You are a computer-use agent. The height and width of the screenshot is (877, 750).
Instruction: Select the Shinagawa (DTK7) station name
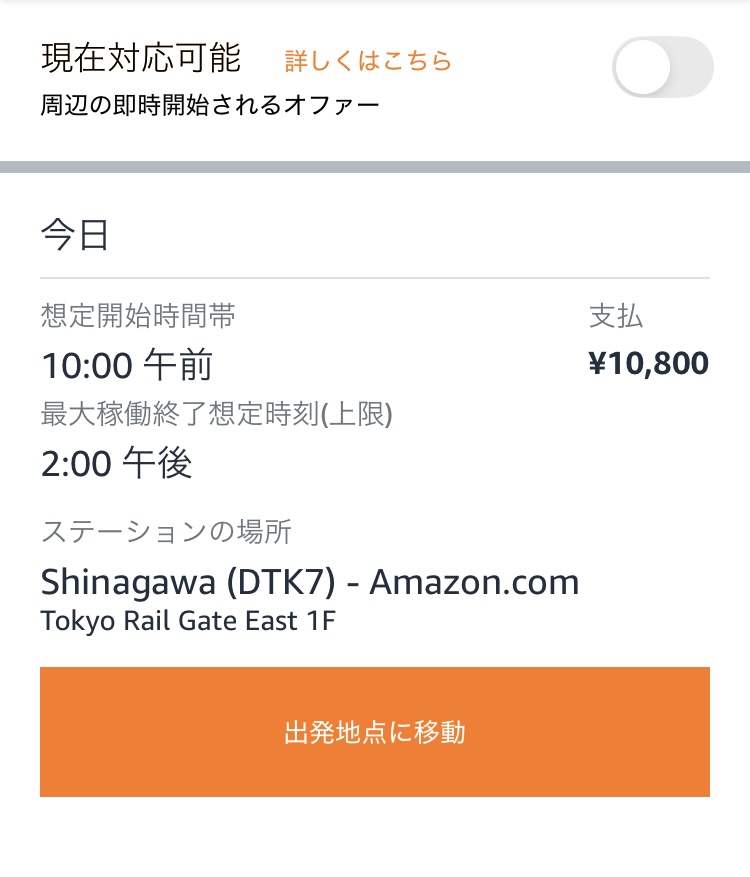tap(308, 581)
